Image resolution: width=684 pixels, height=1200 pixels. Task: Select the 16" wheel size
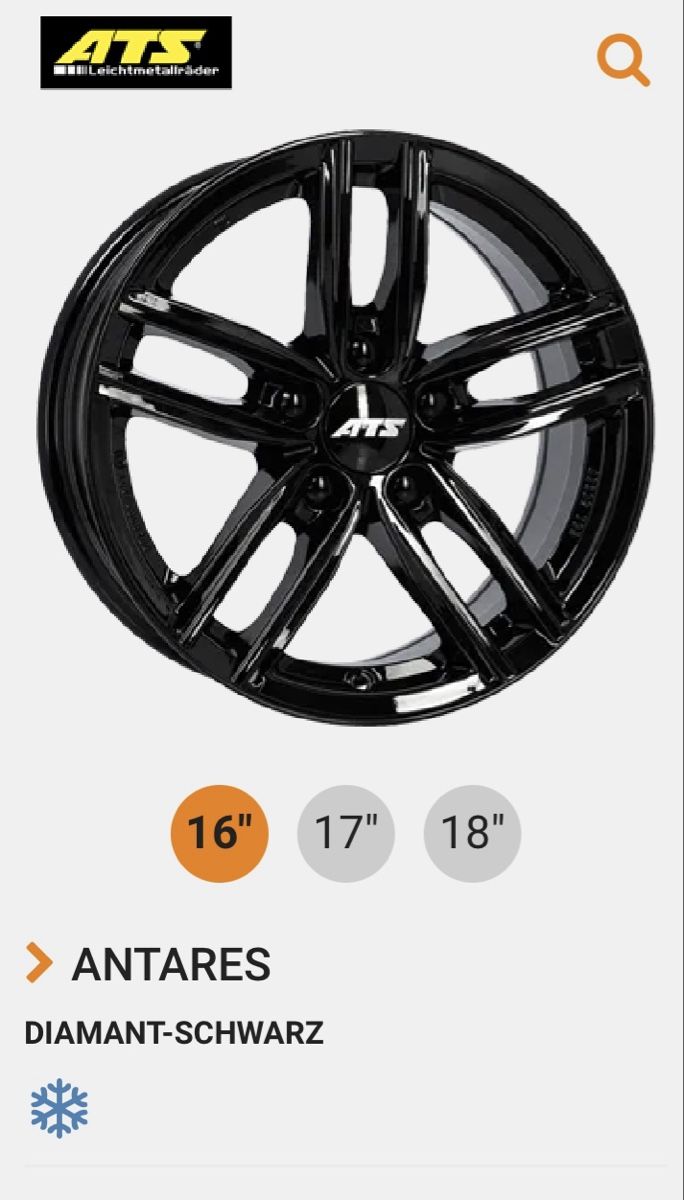tap(220, 832)
